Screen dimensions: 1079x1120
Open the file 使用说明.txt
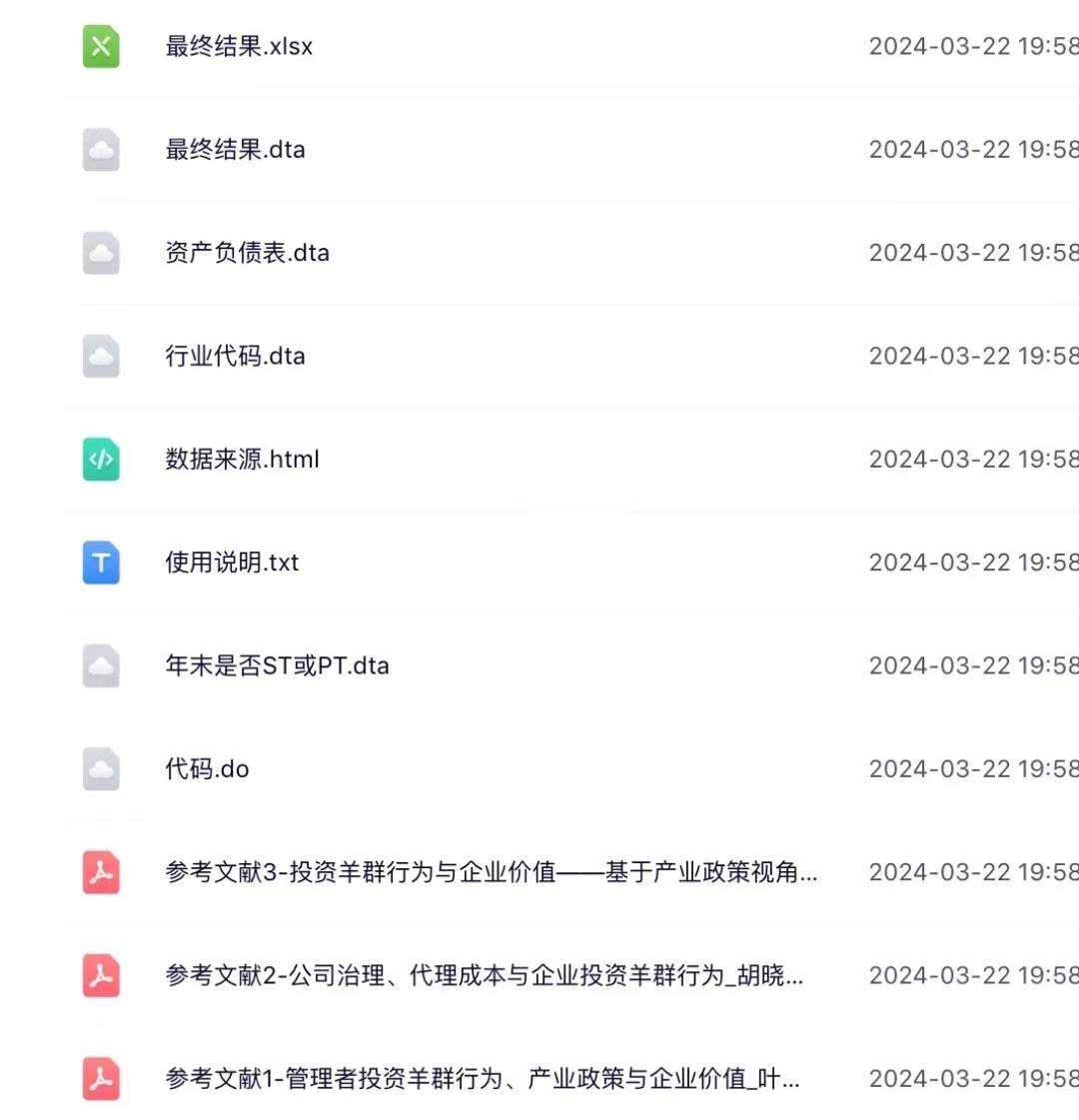click(232, 562)
